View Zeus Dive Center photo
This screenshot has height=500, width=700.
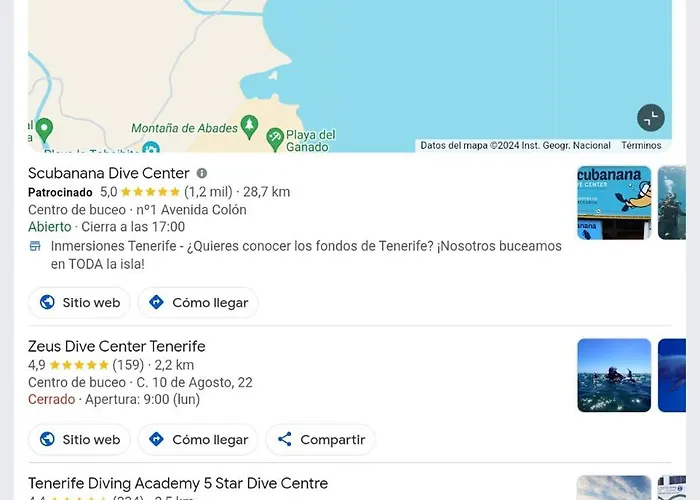click(614, 375)
